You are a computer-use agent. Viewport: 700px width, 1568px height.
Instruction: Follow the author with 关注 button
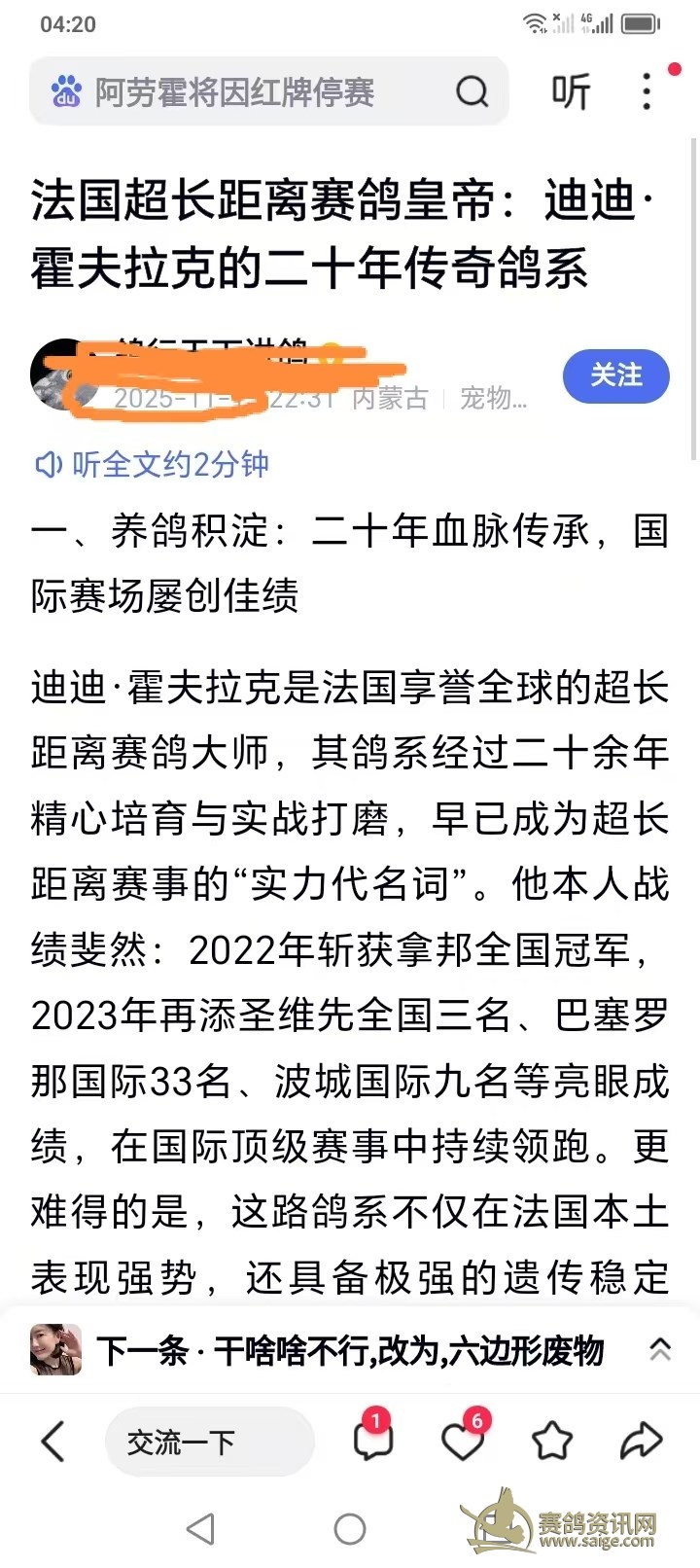coord(615,375)
